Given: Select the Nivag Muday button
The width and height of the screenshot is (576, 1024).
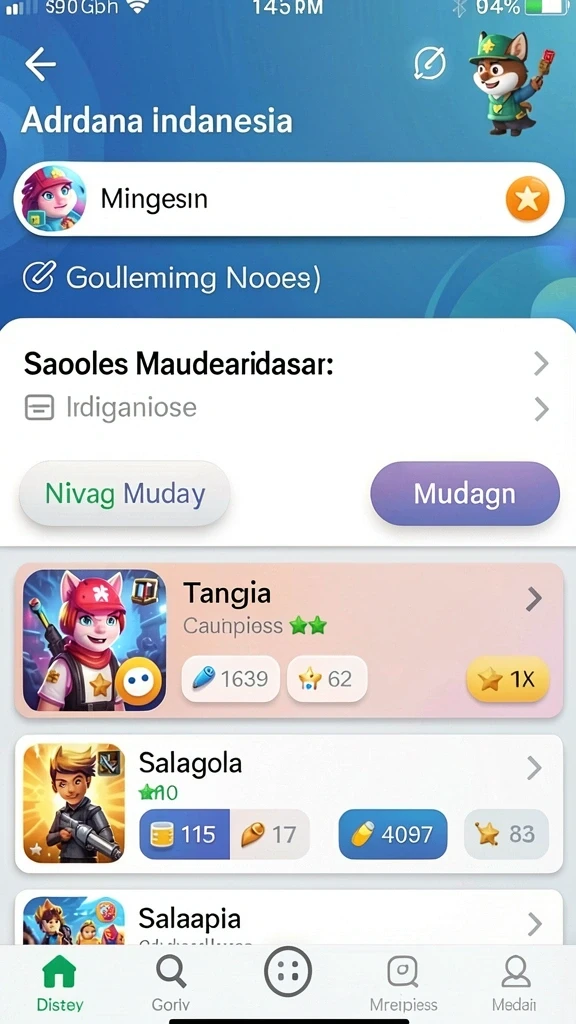Looking at the screenshot, I should pos(124,494).
